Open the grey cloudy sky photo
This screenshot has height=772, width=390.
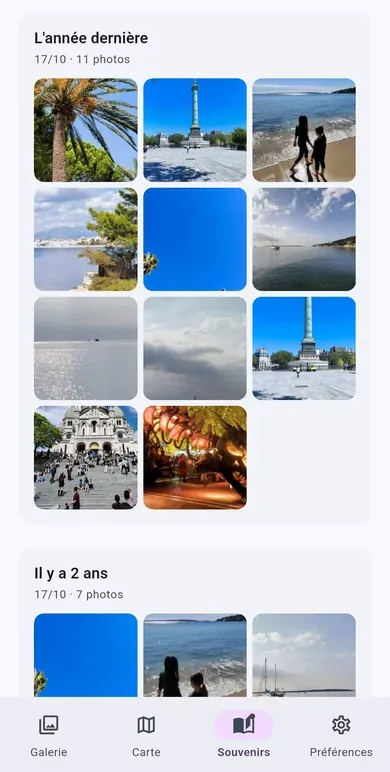(195, 348)
